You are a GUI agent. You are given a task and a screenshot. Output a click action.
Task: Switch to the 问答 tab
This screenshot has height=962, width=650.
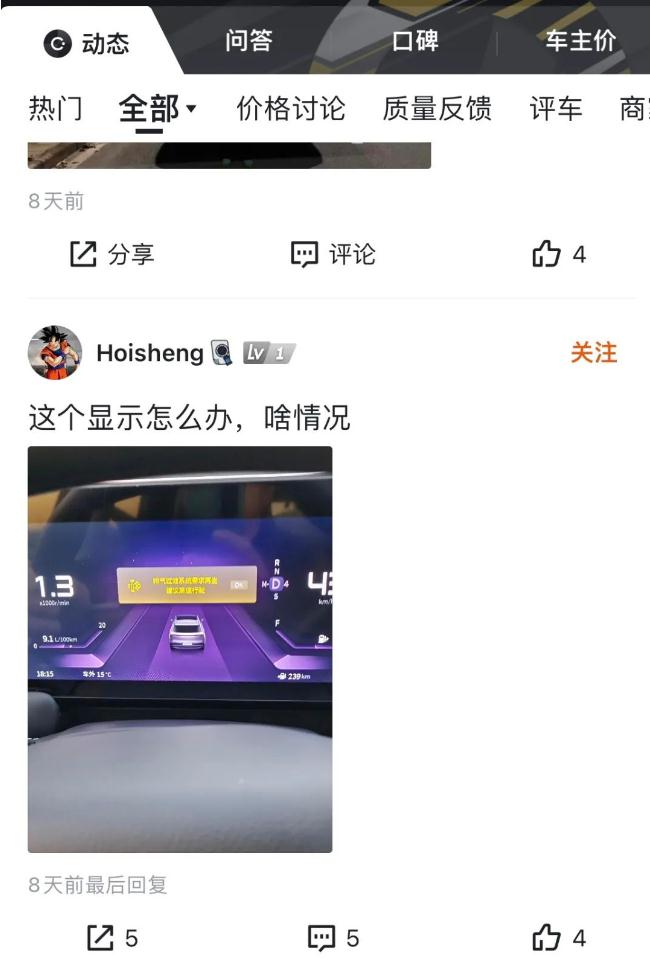[x=249, y=42]
